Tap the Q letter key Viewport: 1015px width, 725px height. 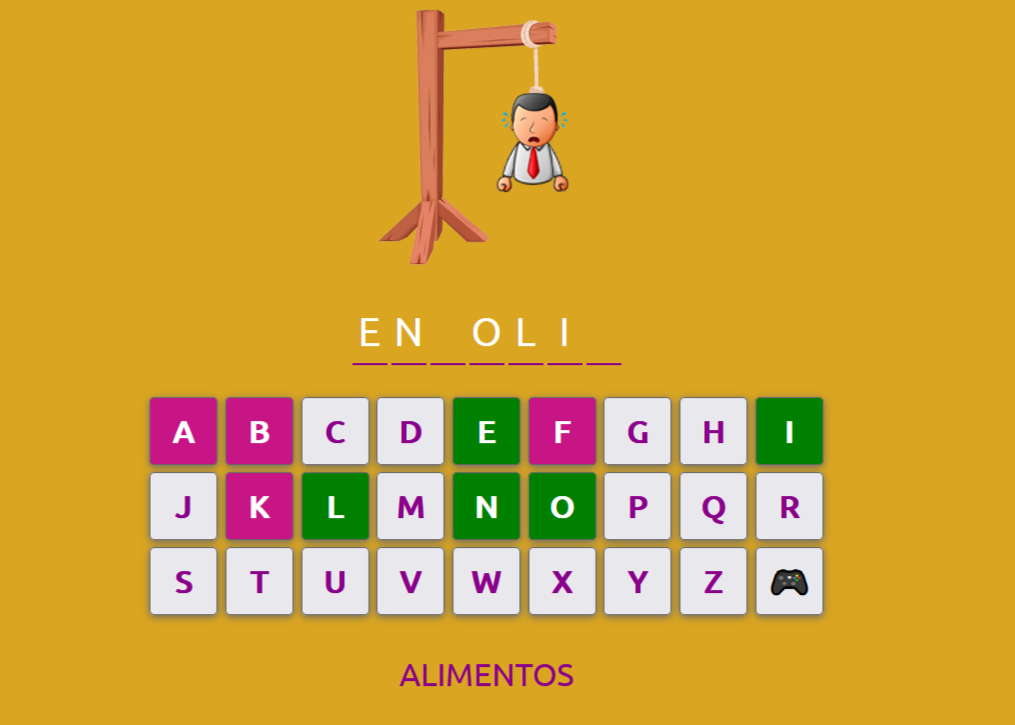point(713,506)
